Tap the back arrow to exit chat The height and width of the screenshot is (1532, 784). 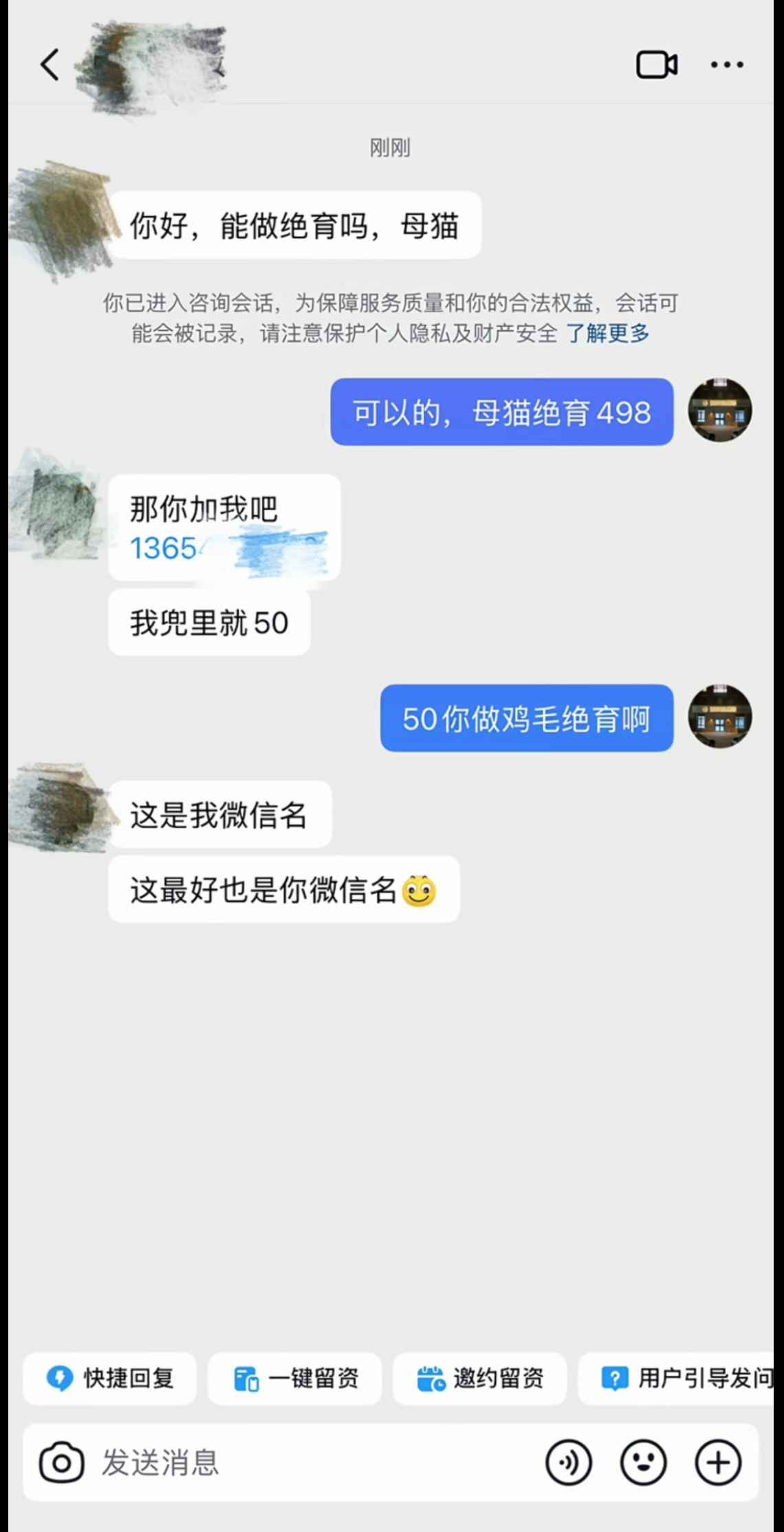[48, 64]
